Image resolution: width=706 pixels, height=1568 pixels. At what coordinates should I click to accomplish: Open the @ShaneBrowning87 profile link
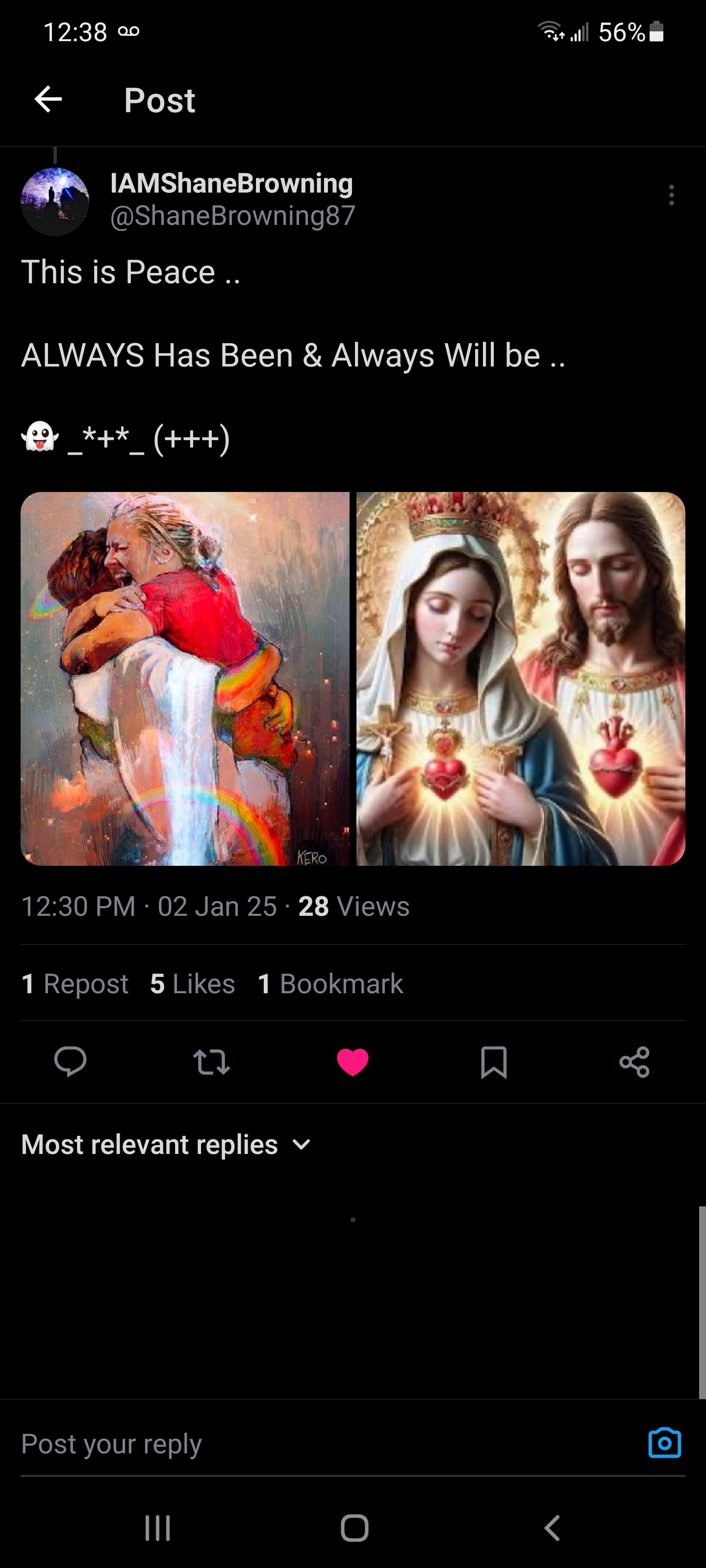point(232,216)
